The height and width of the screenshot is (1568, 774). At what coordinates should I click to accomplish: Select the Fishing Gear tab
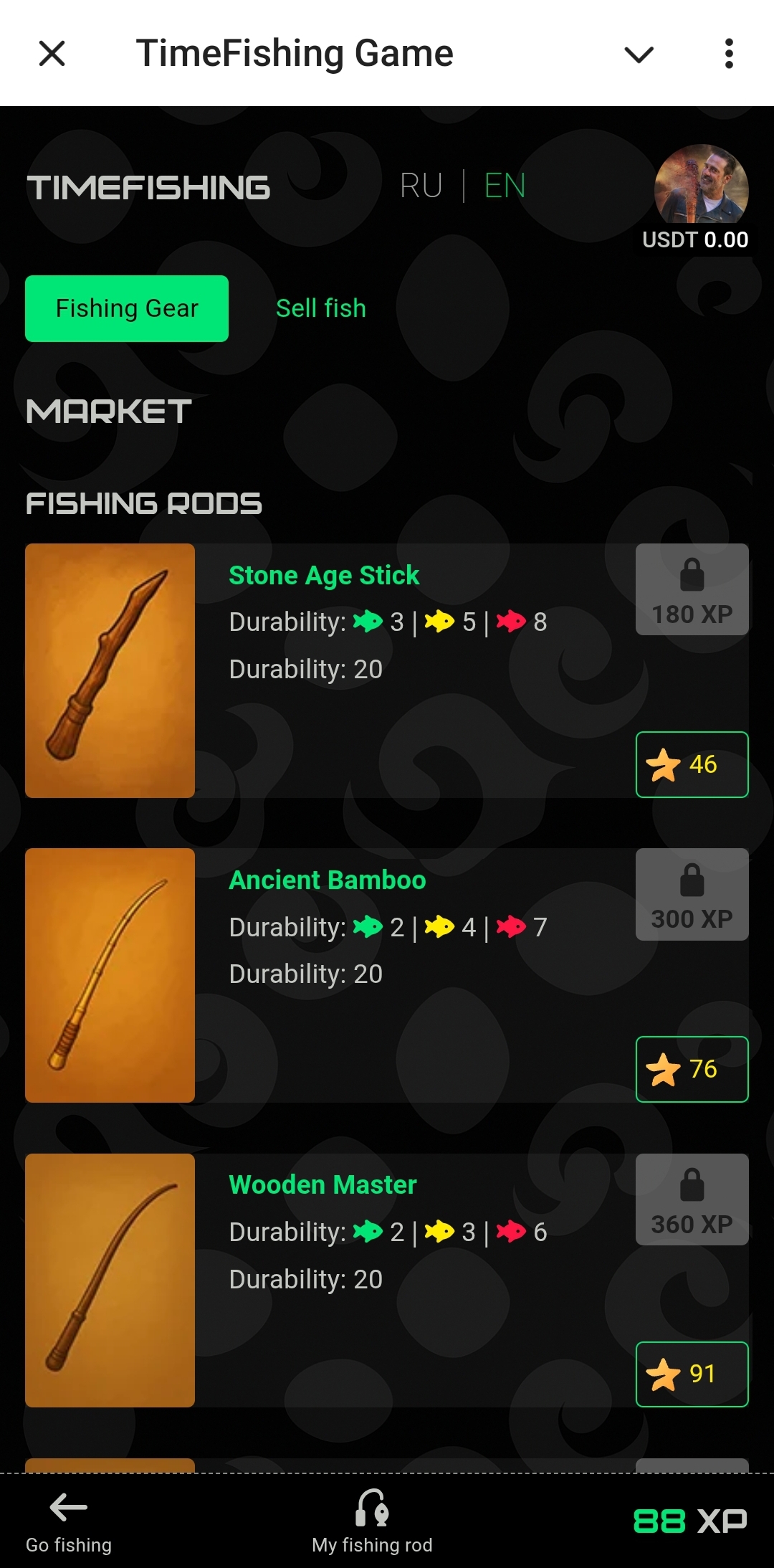127,308
